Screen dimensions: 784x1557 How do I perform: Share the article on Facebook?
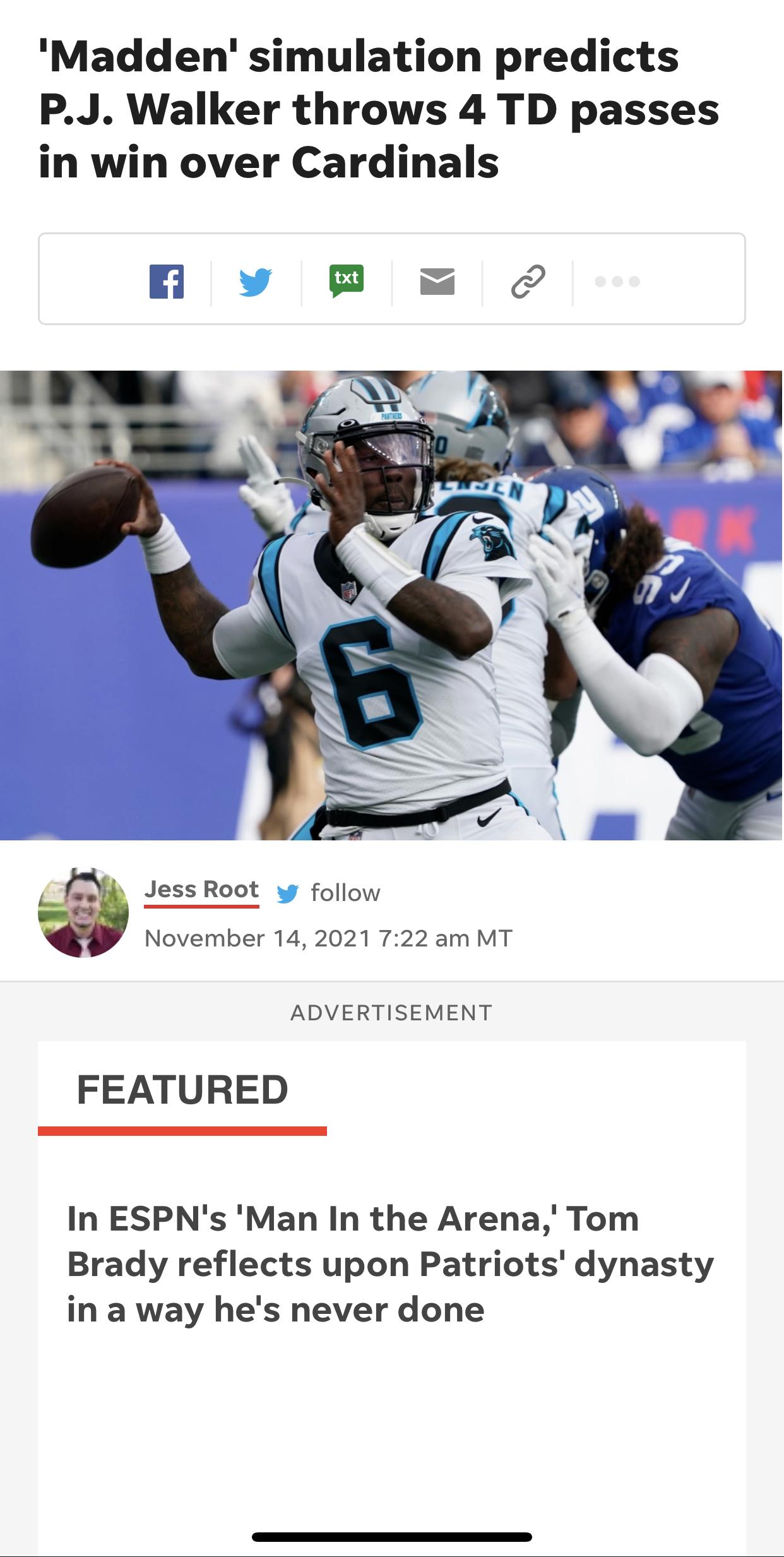coord(167,281)
